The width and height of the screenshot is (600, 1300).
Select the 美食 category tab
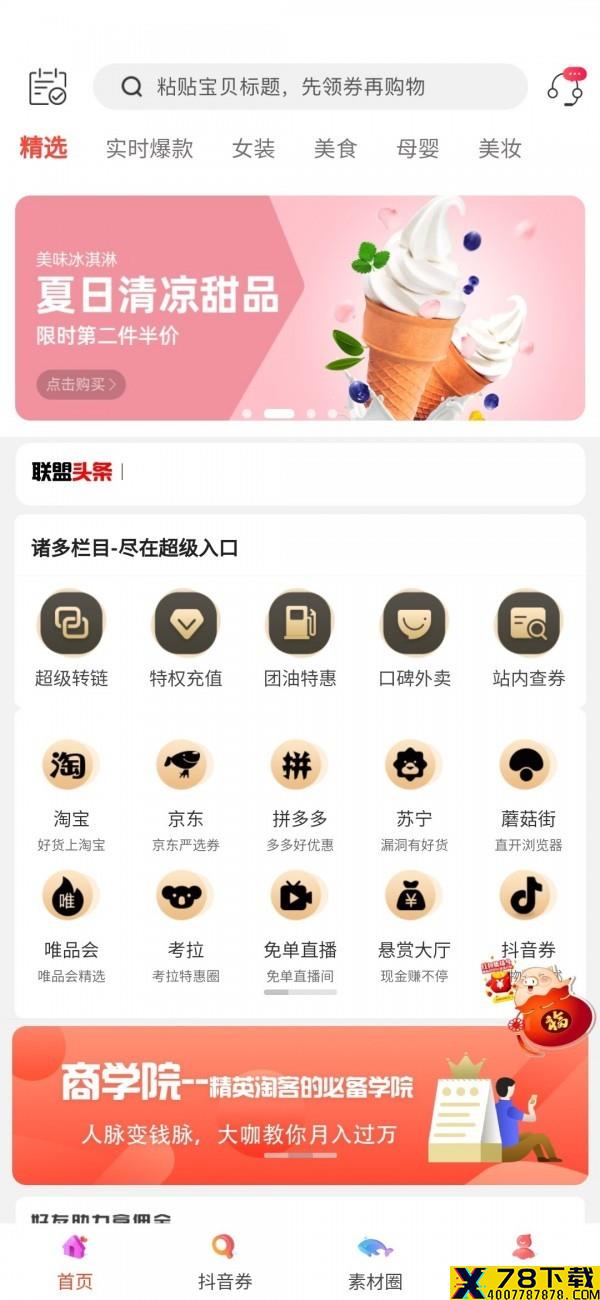(x=335, y=149)
